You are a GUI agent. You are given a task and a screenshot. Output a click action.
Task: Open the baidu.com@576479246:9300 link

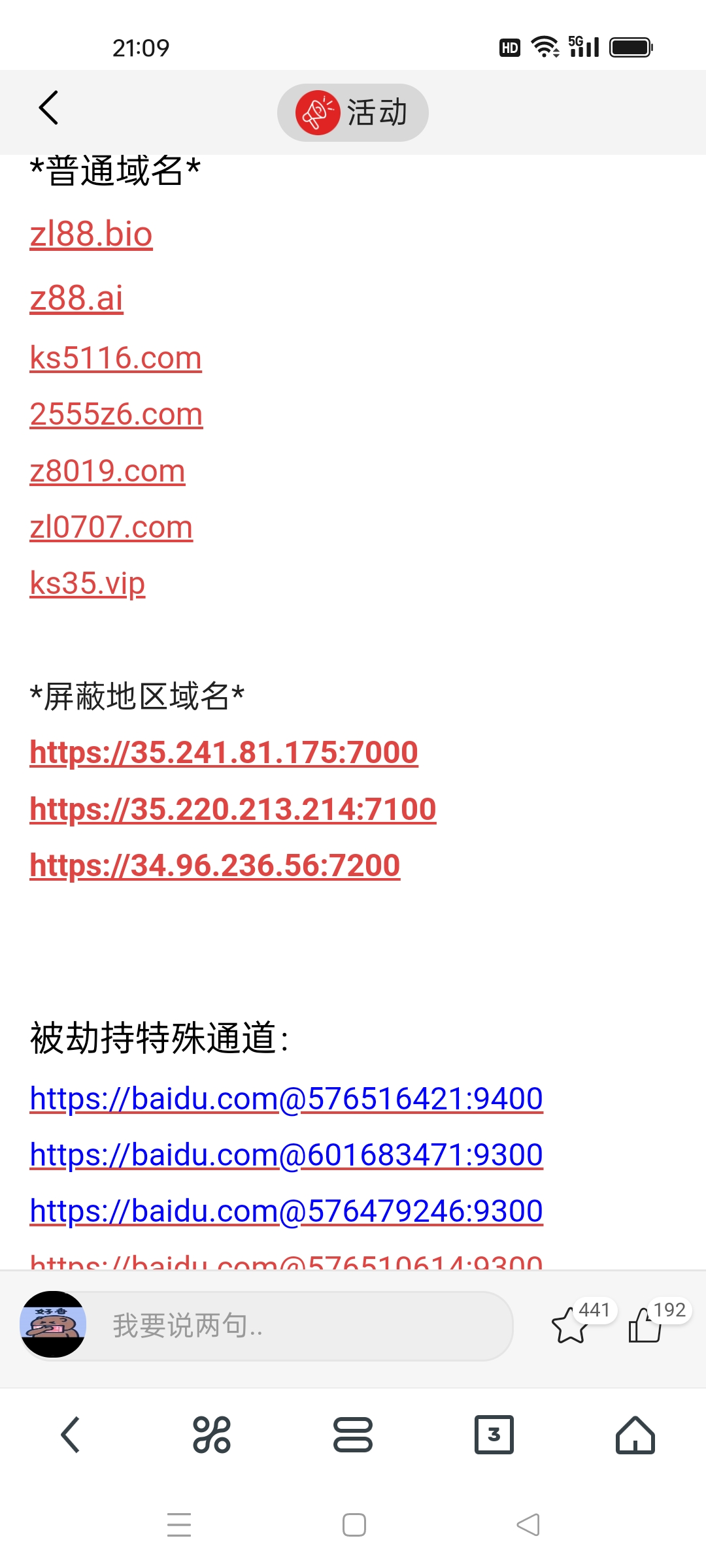pyautogui.click(x=286, y=1211)
